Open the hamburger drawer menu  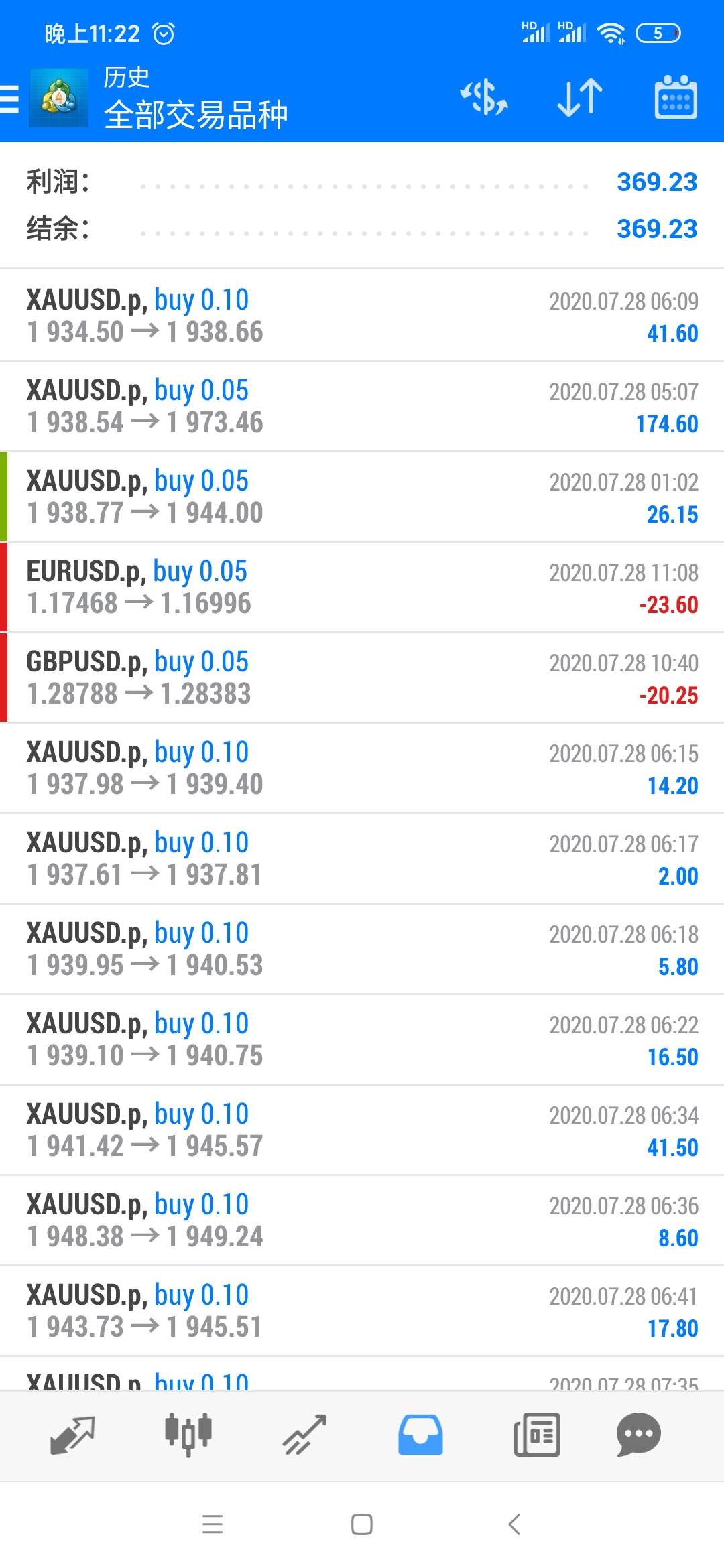[x=9, y=99]
